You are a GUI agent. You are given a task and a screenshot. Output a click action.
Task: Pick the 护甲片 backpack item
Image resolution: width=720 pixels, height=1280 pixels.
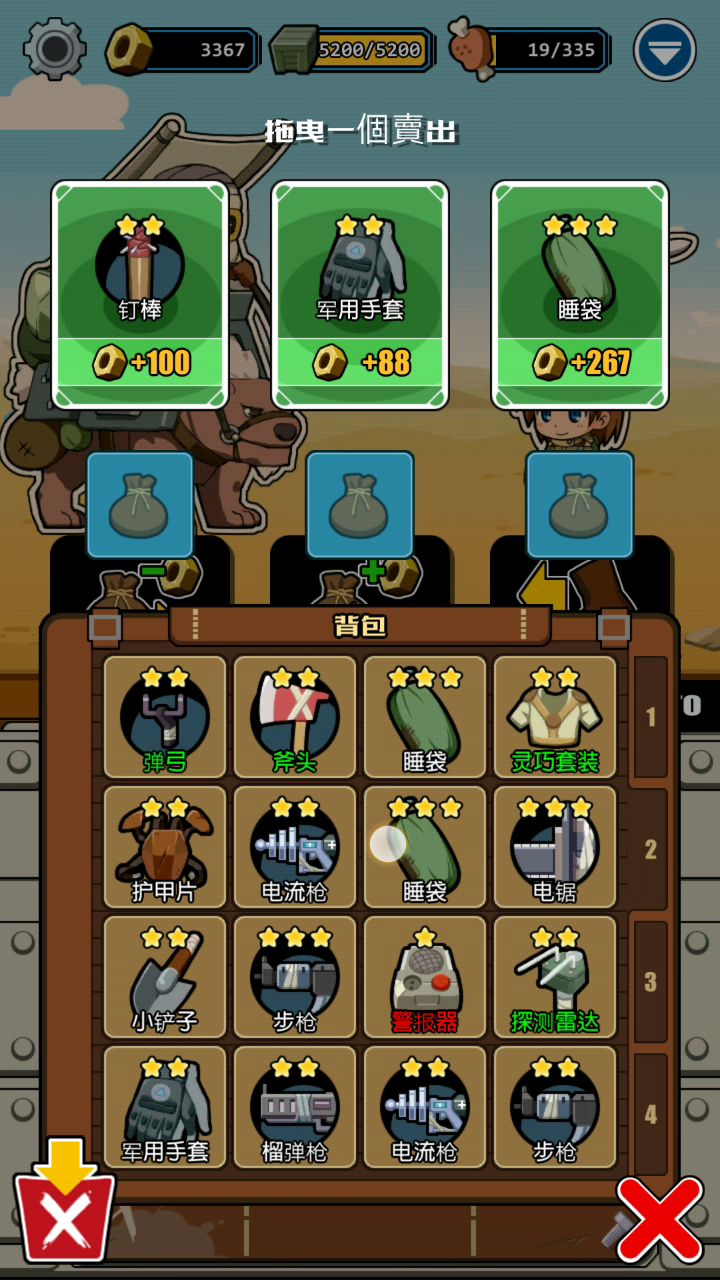click(x=165, y=847)
